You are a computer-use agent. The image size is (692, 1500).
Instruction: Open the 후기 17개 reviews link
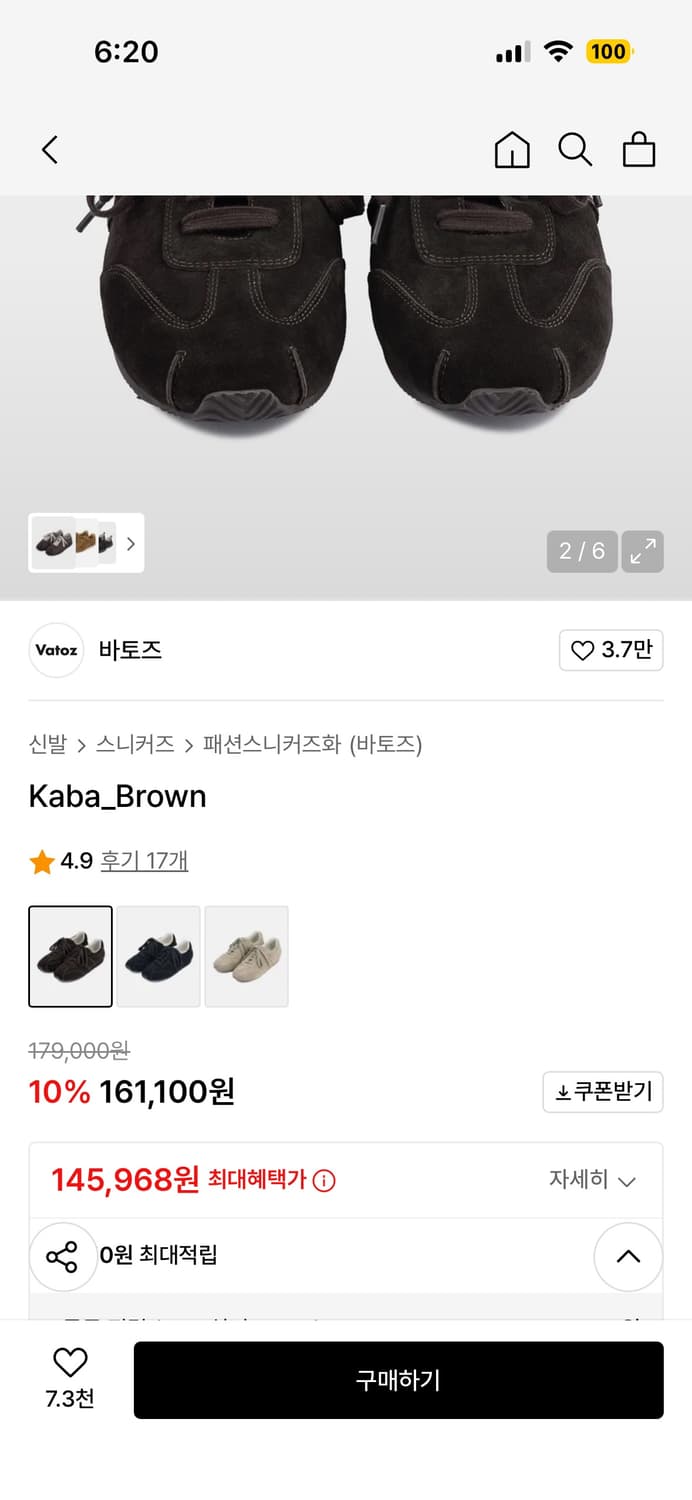coord(144,861)
